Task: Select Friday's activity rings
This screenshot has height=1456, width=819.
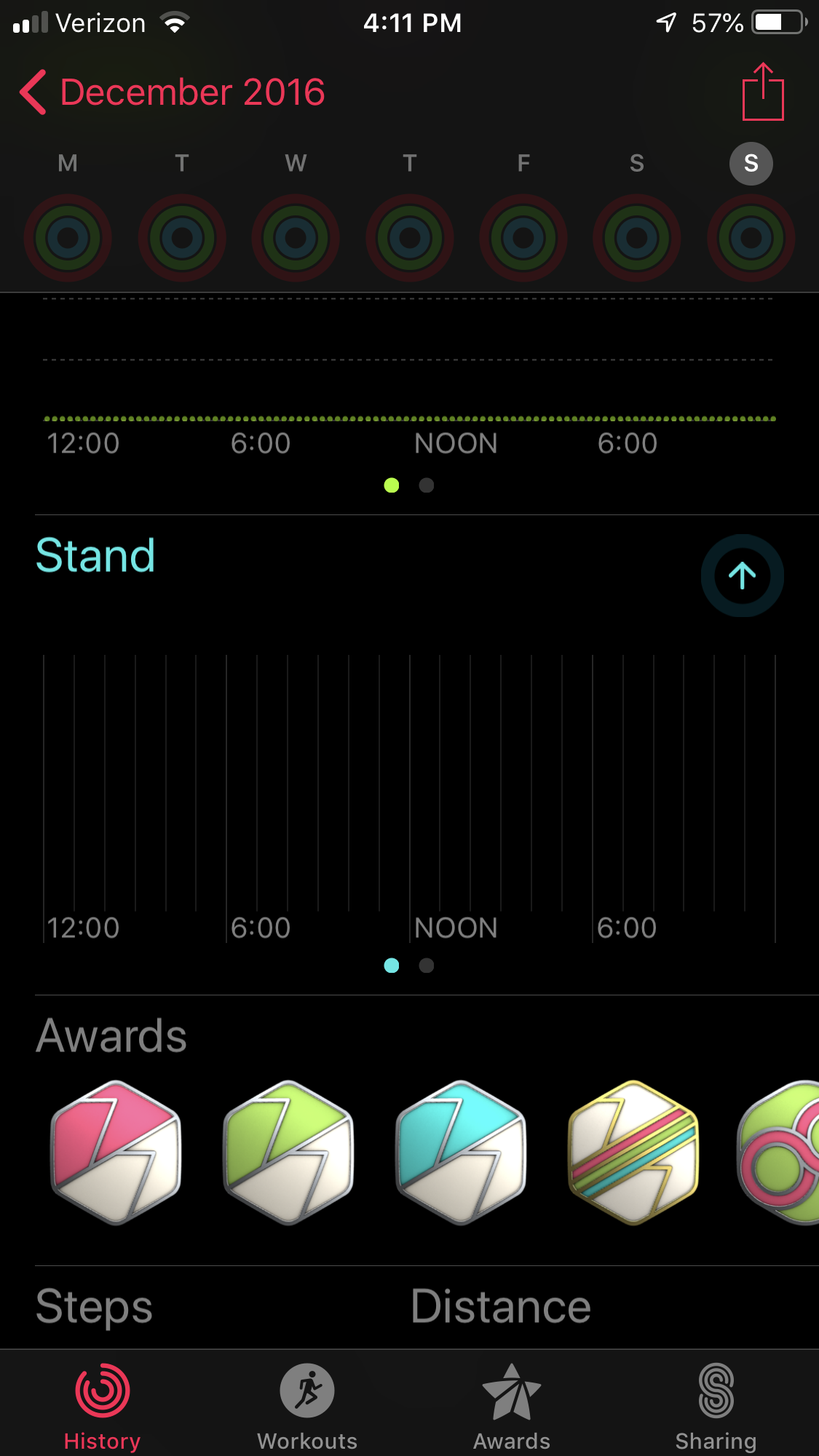Action: [x=523, y=237]
